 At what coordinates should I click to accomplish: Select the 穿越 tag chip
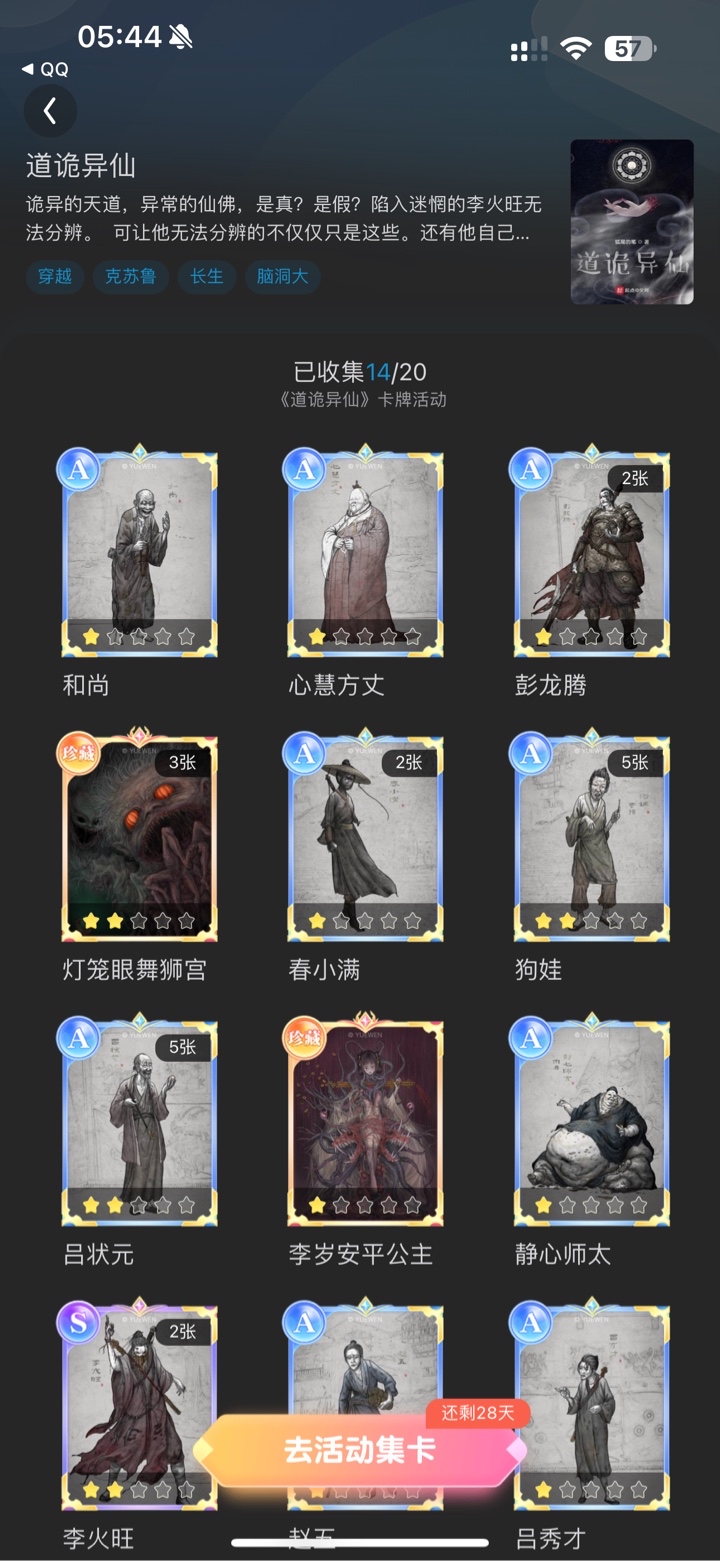[x=55, y=277]
